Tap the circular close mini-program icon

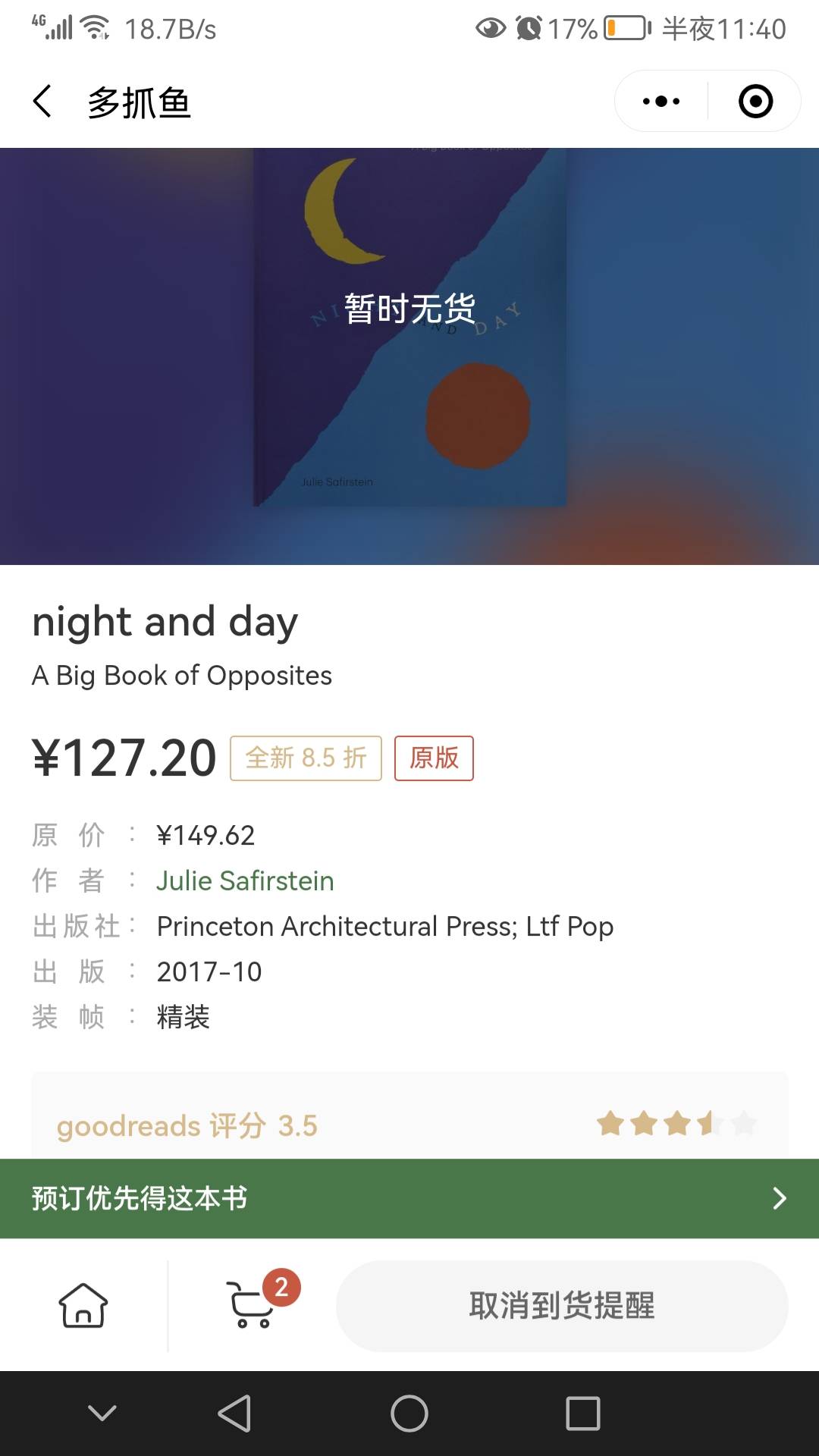coord(754,100)
